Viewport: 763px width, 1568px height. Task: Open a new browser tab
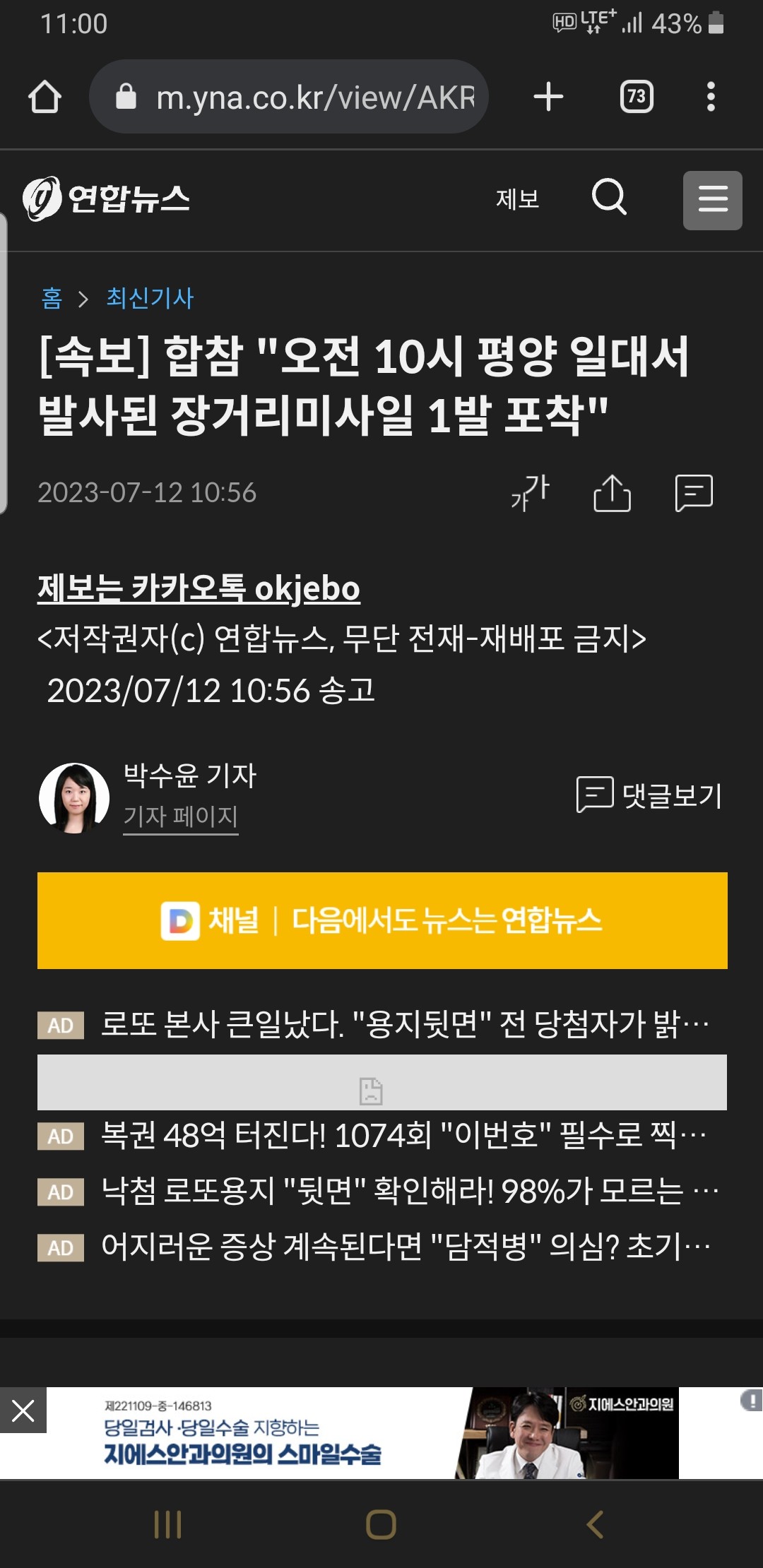coord(548,97)
